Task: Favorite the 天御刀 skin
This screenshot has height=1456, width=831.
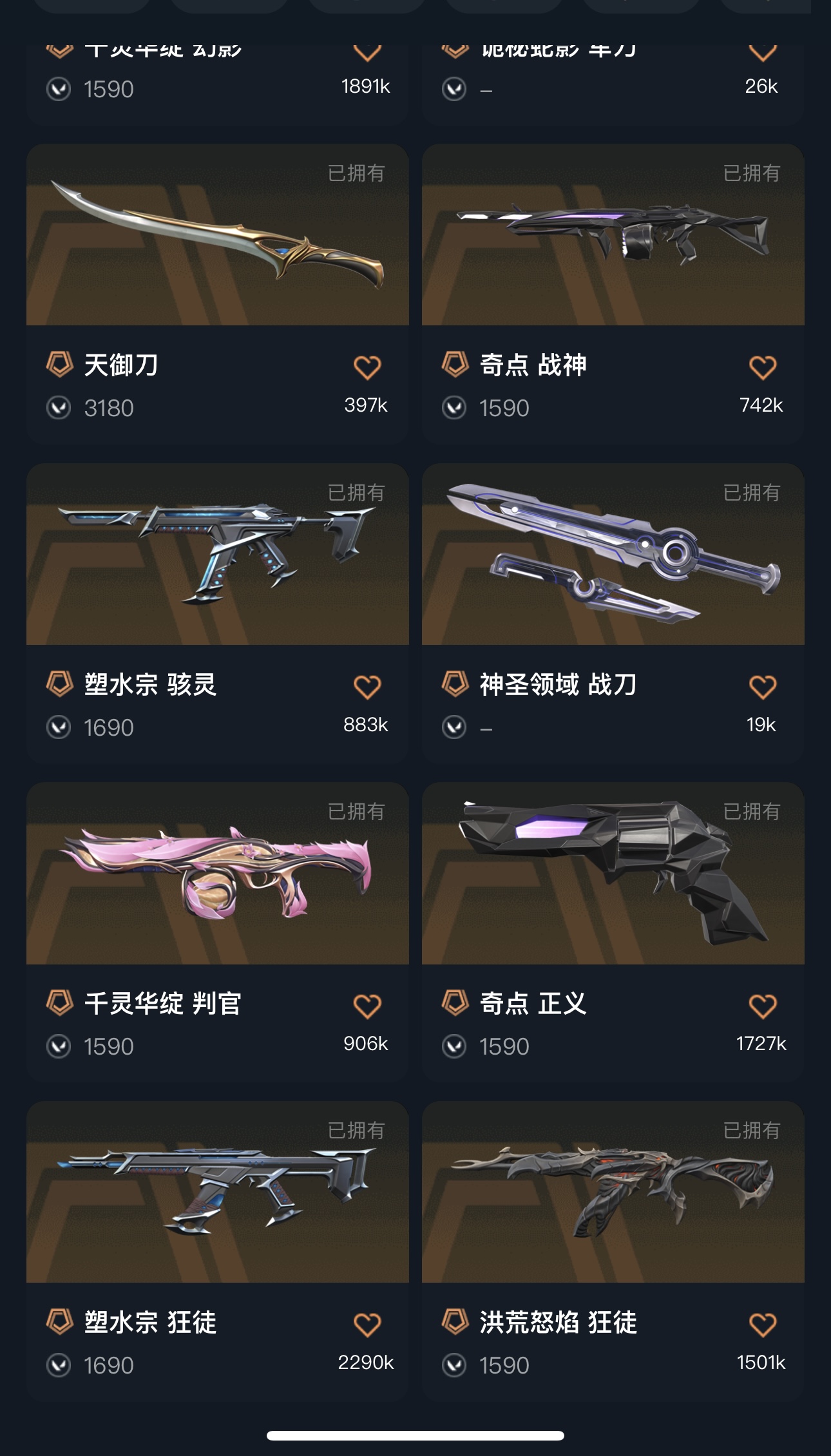Action: (x=367, y=368)
